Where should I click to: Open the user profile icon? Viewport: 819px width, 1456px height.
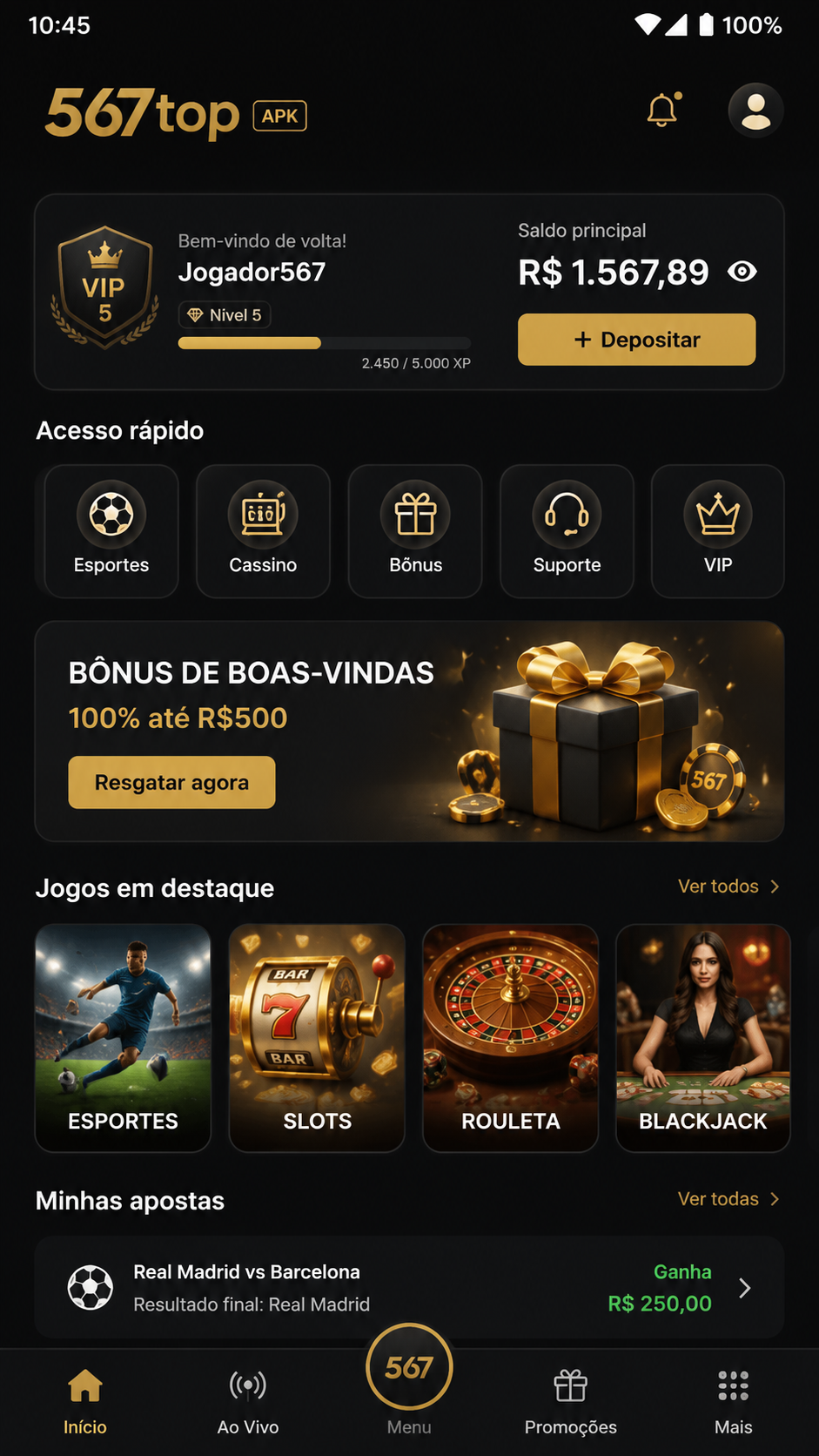[x=755, y=111]
